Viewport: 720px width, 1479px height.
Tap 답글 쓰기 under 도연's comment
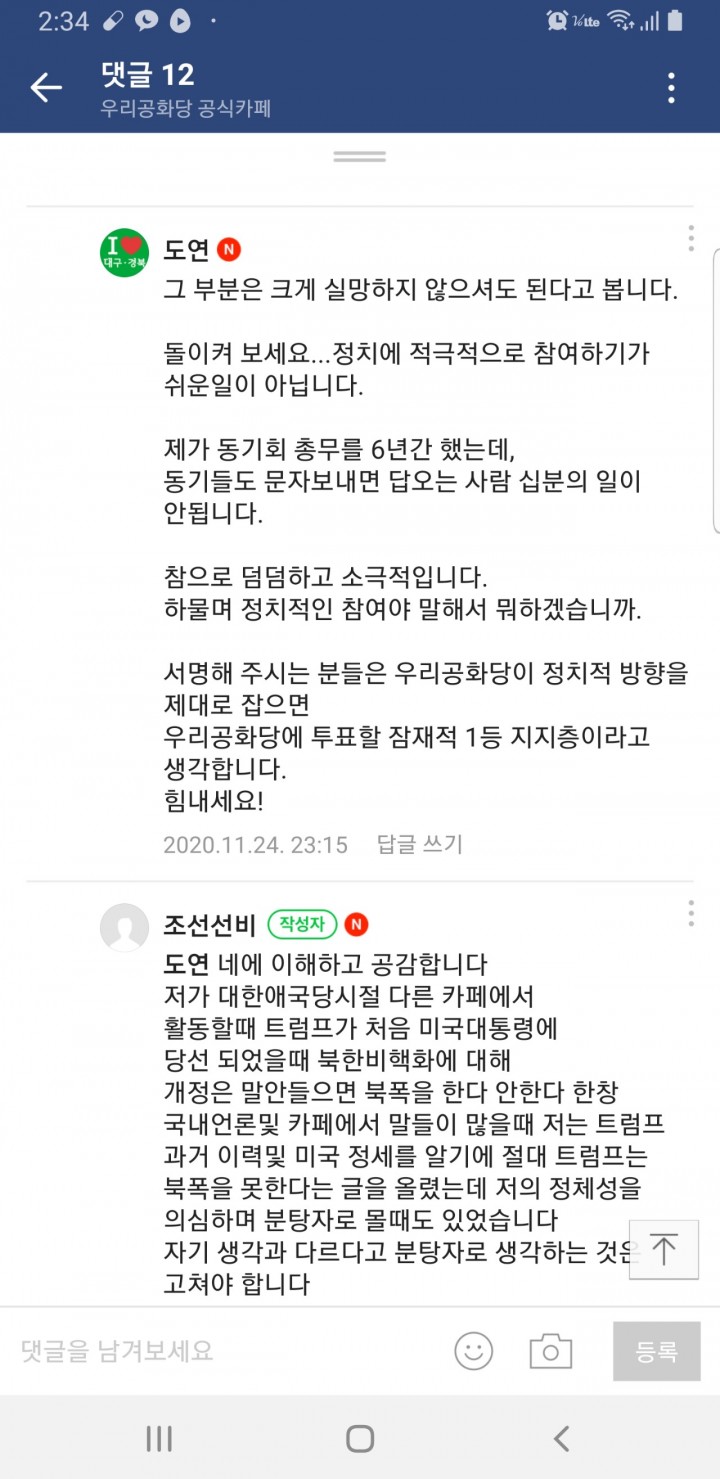(x=419, y=845)
